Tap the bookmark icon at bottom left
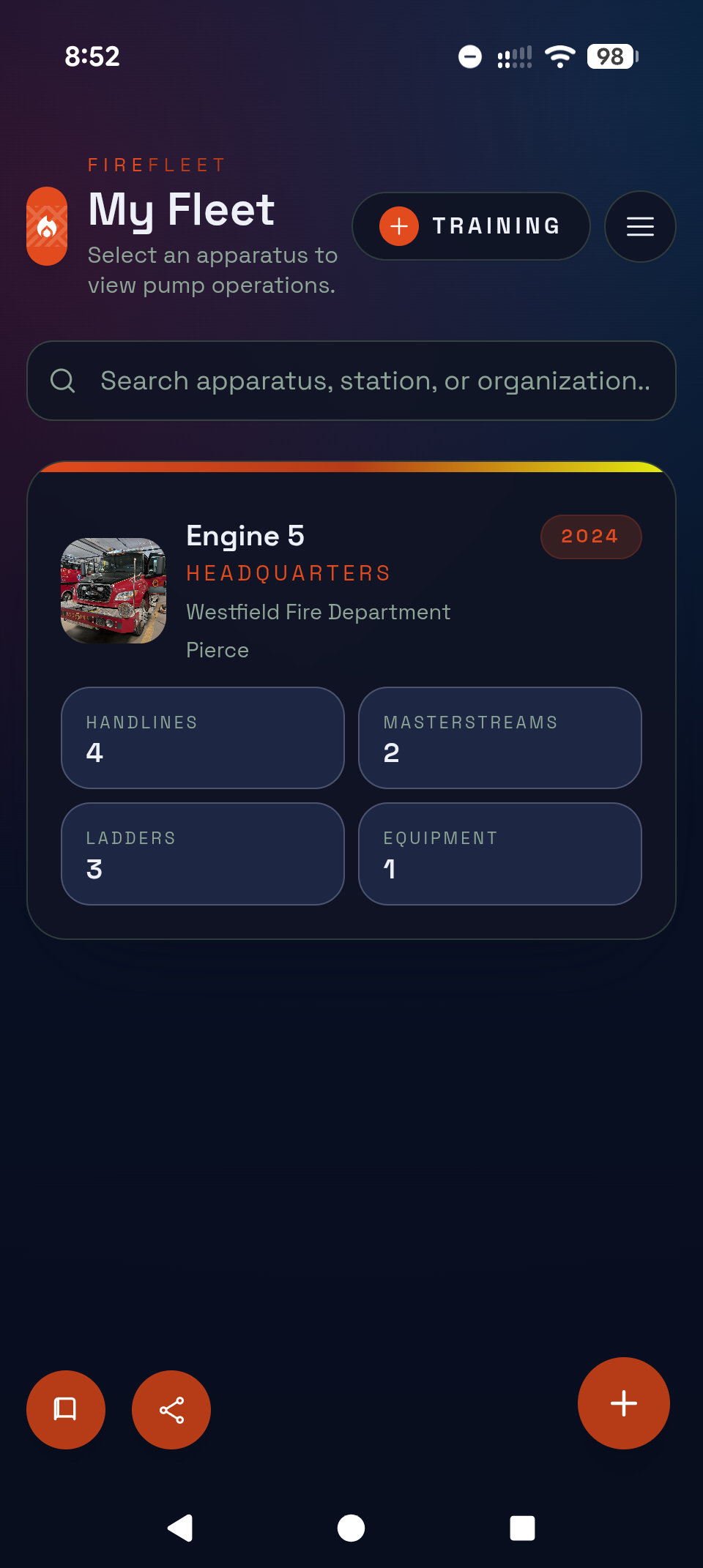Image resolution: width=703 pixels, height=1568 pixels. coord(65,1409)
